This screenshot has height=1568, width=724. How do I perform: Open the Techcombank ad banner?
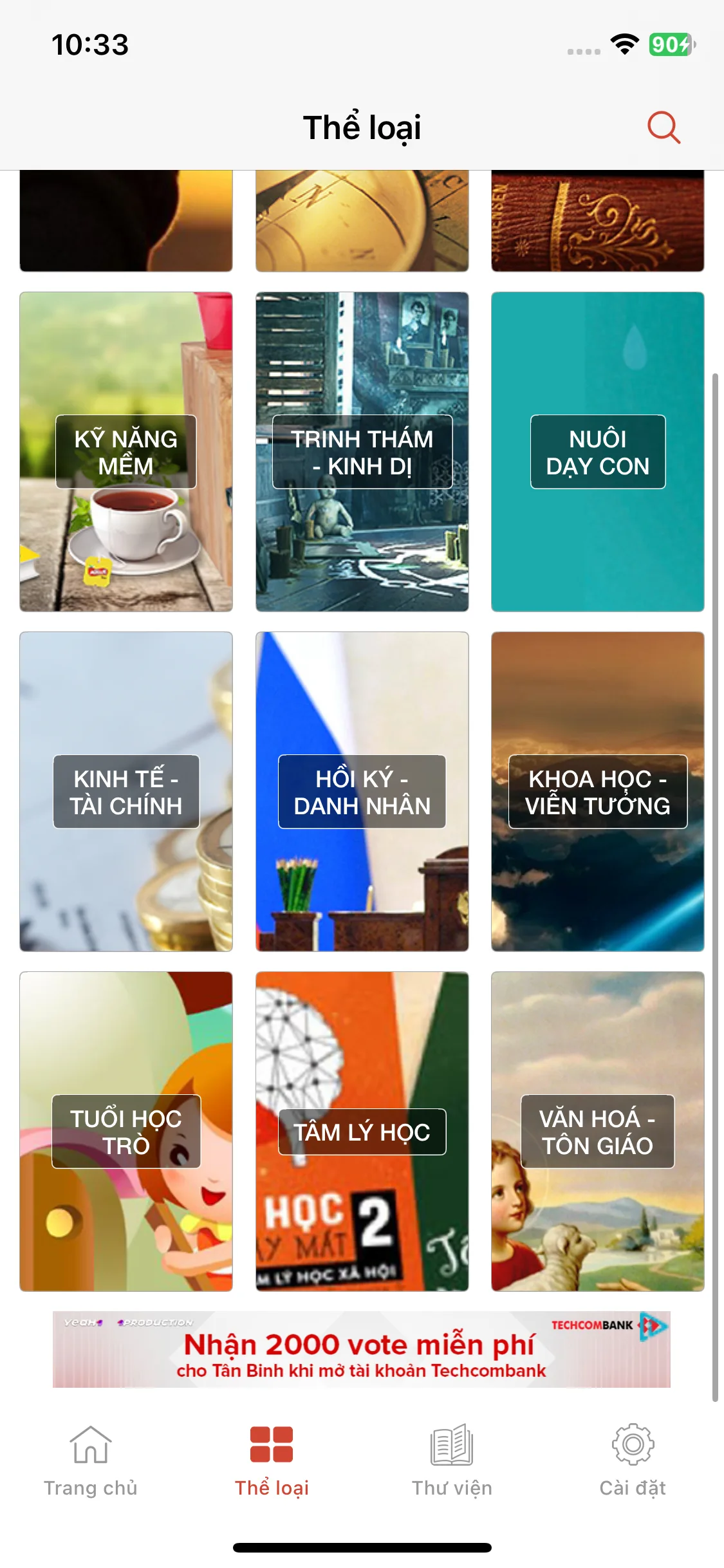point(362,1349)
